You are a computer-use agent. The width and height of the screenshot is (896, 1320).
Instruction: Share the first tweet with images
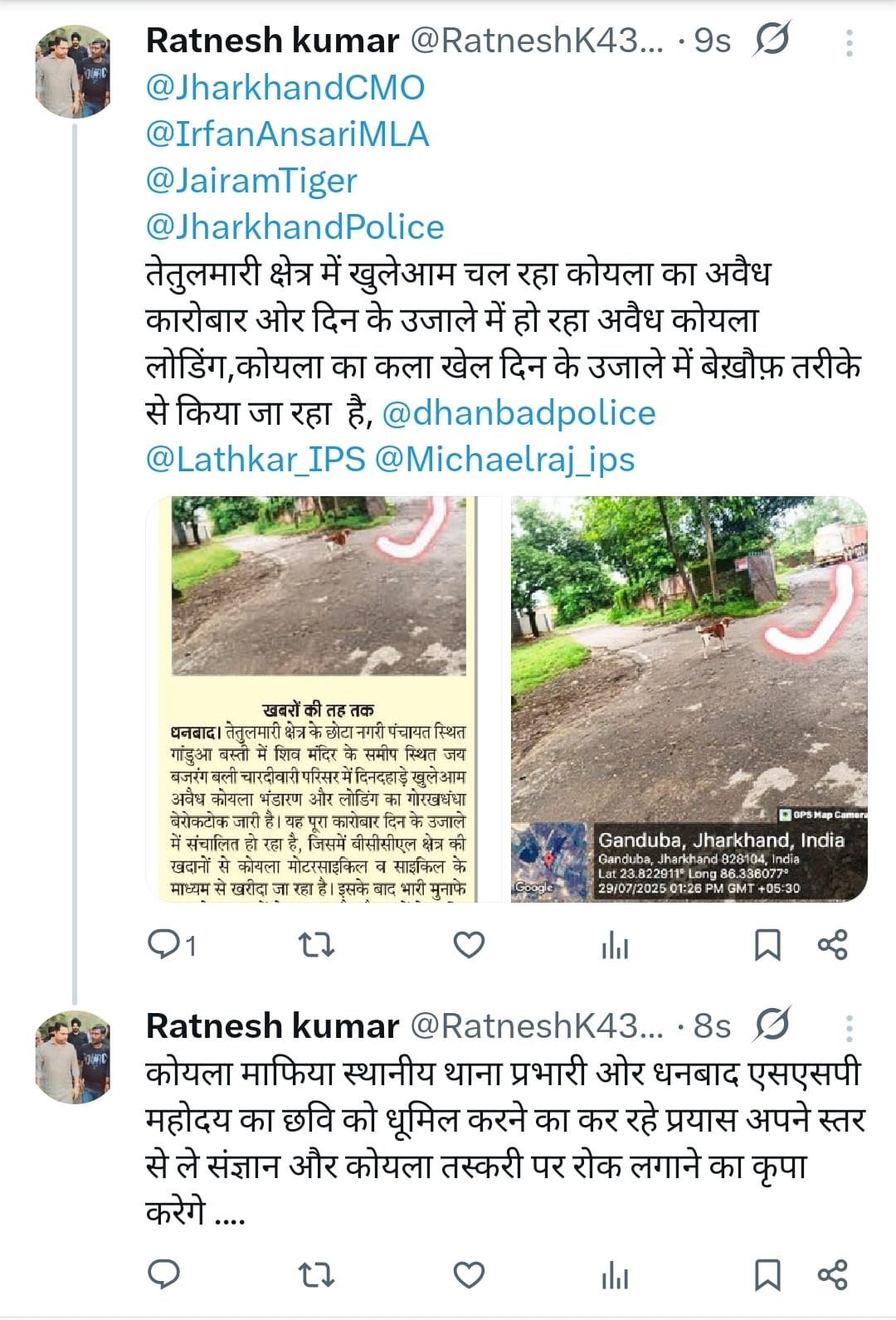coord(832,945)
